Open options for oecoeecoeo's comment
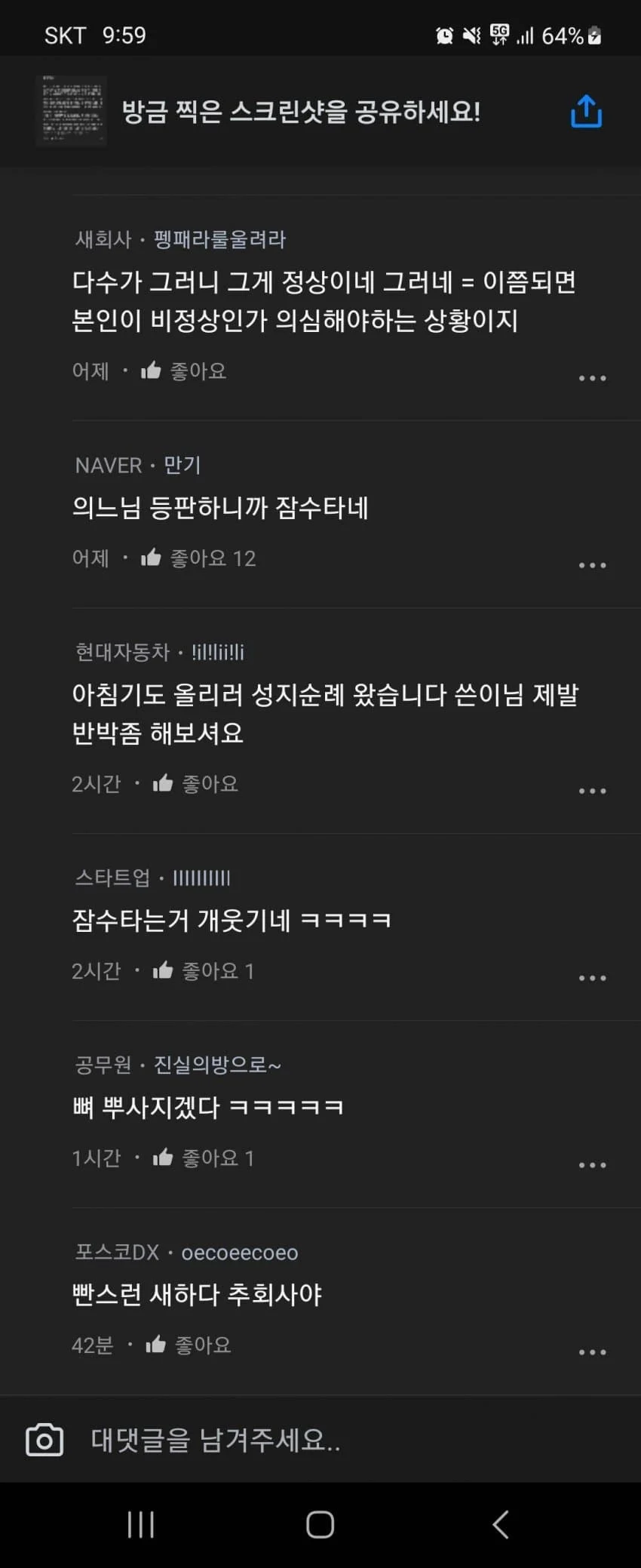 [x=592, y=1351]
